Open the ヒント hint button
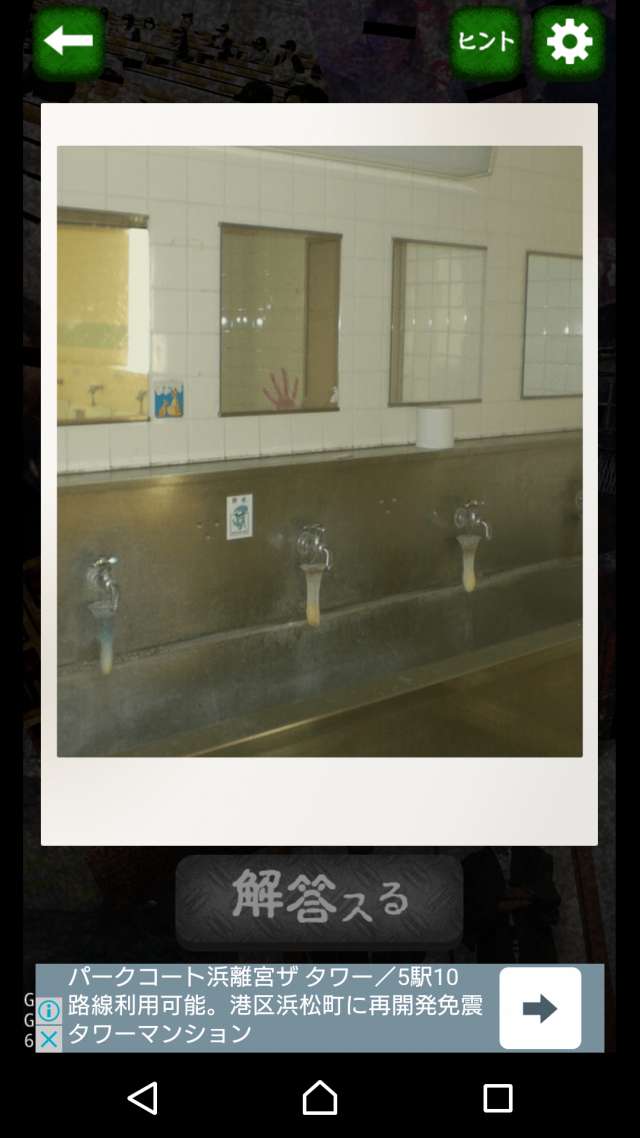Viewport: 640px width, 1138px height. [x=486, y=42]
